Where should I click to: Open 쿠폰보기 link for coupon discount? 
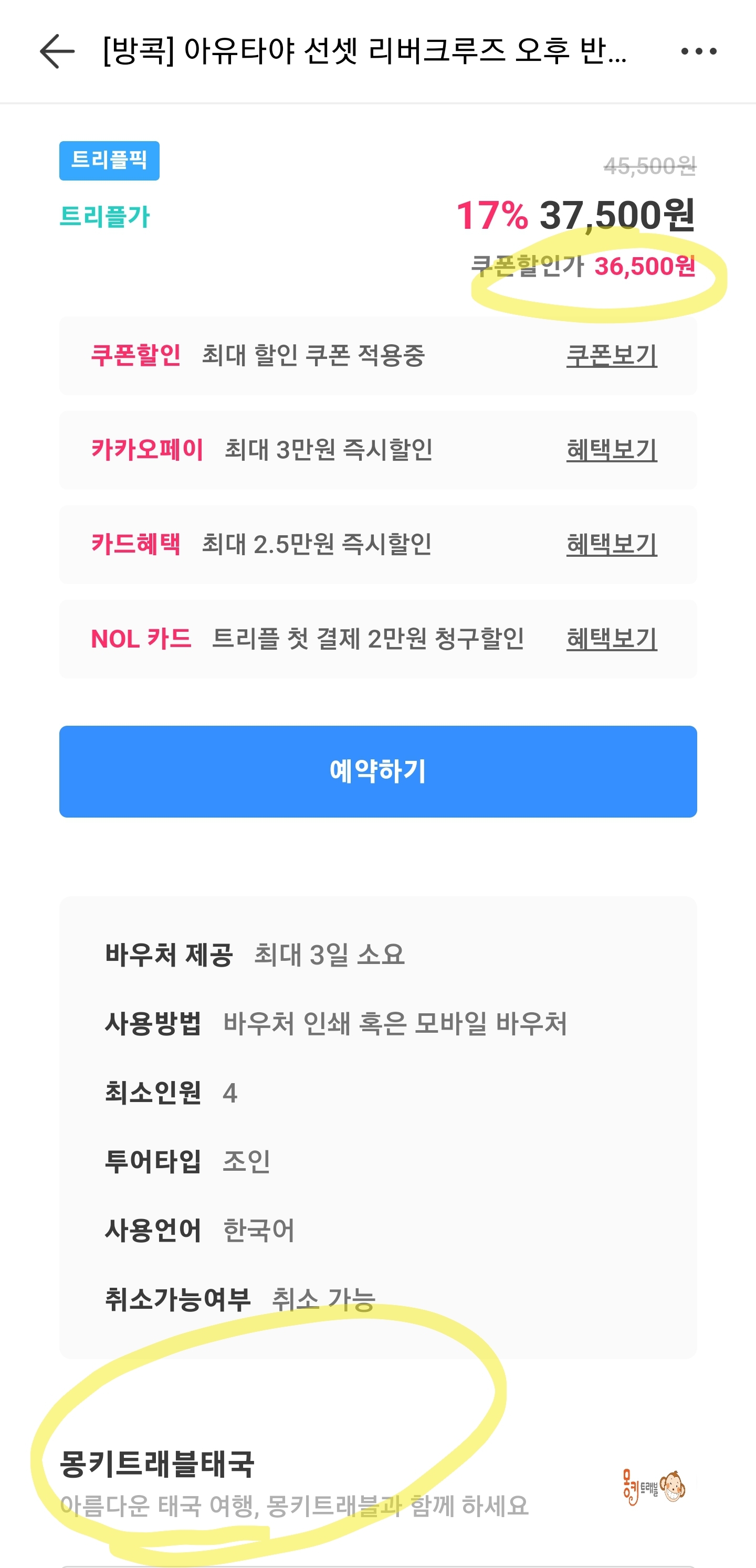tap(611, 355)
